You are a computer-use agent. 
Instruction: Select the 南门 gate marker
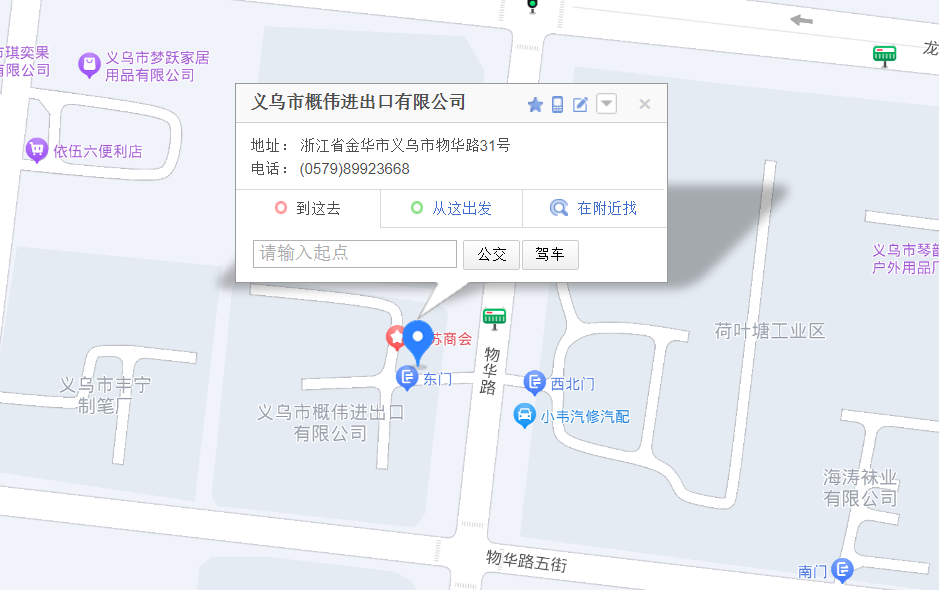[842, 571]
